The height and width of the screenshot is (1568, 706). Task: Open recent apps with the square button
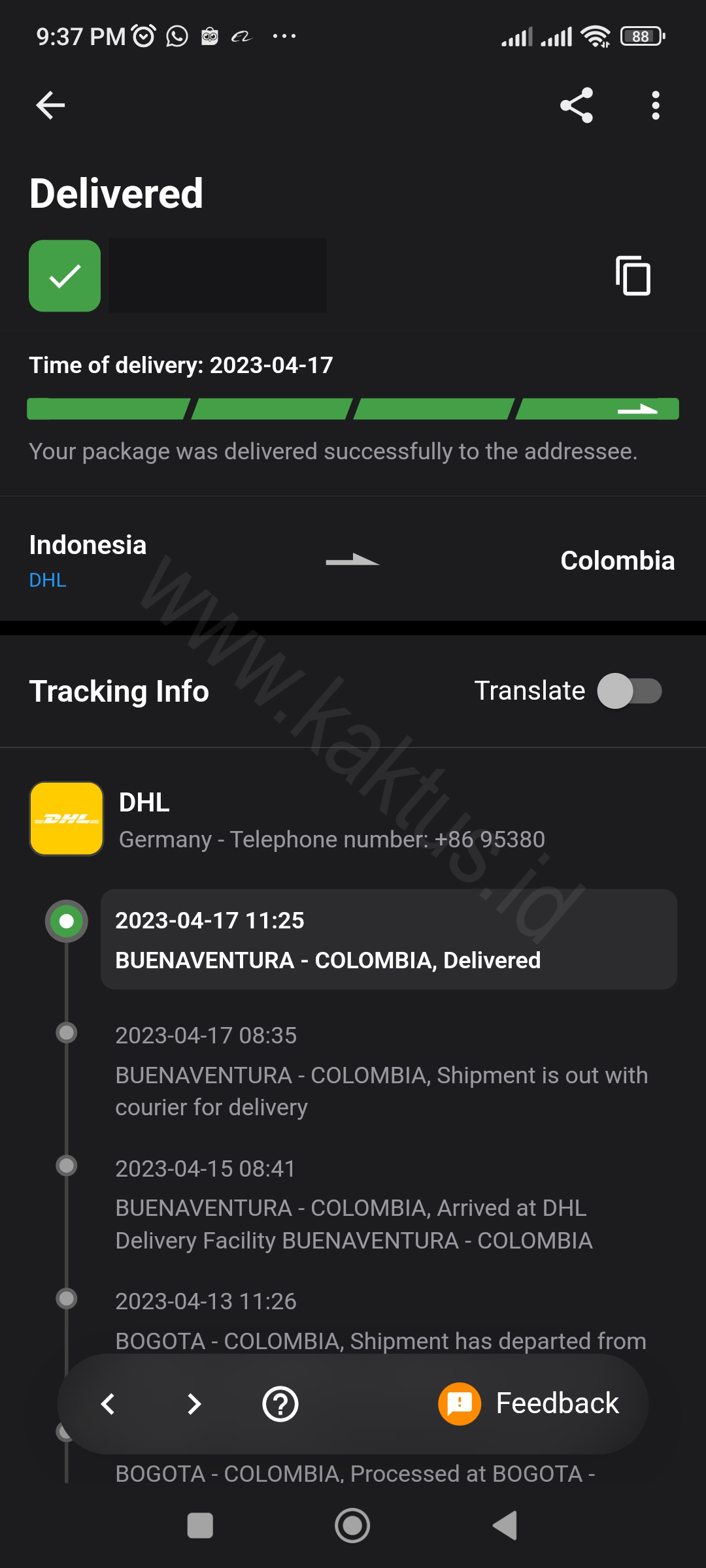click(x=200, y=1526)
